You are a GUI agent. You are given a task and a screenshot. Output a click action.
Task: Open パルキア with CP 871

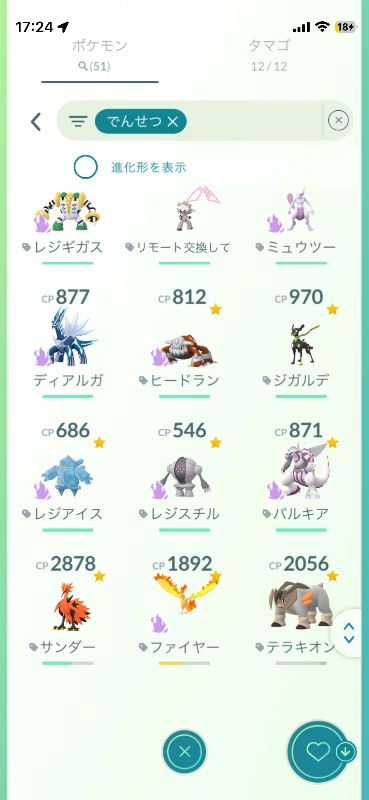[301, 476]
